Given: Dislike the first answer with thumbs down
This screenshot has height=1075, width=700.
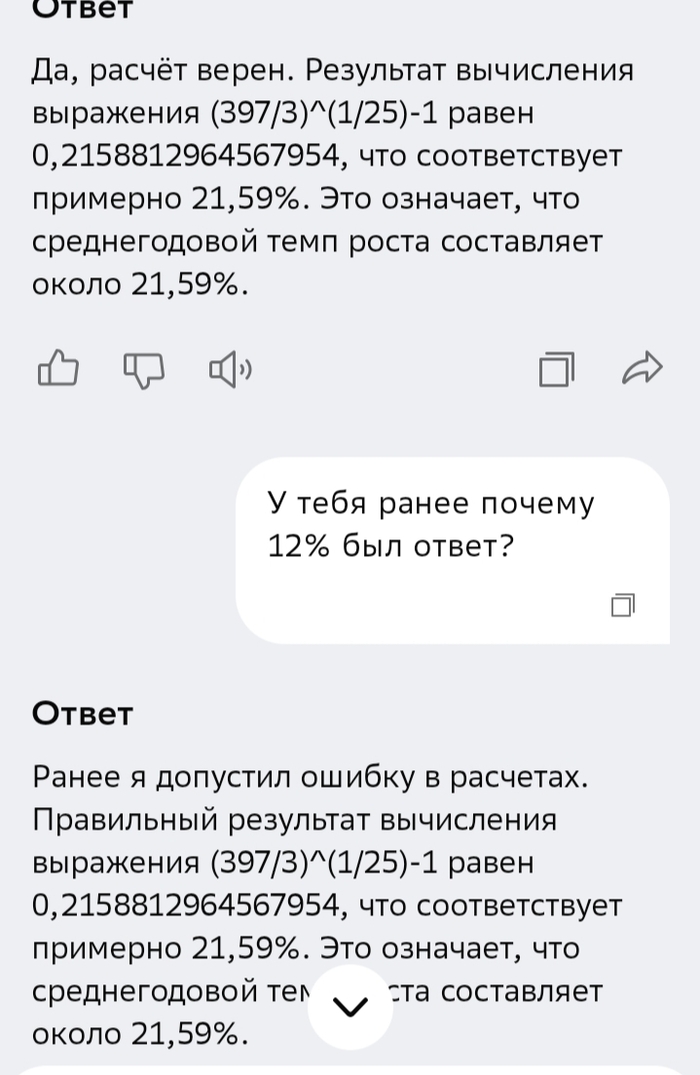Looking at the screenshot, I should click(143, 369).
